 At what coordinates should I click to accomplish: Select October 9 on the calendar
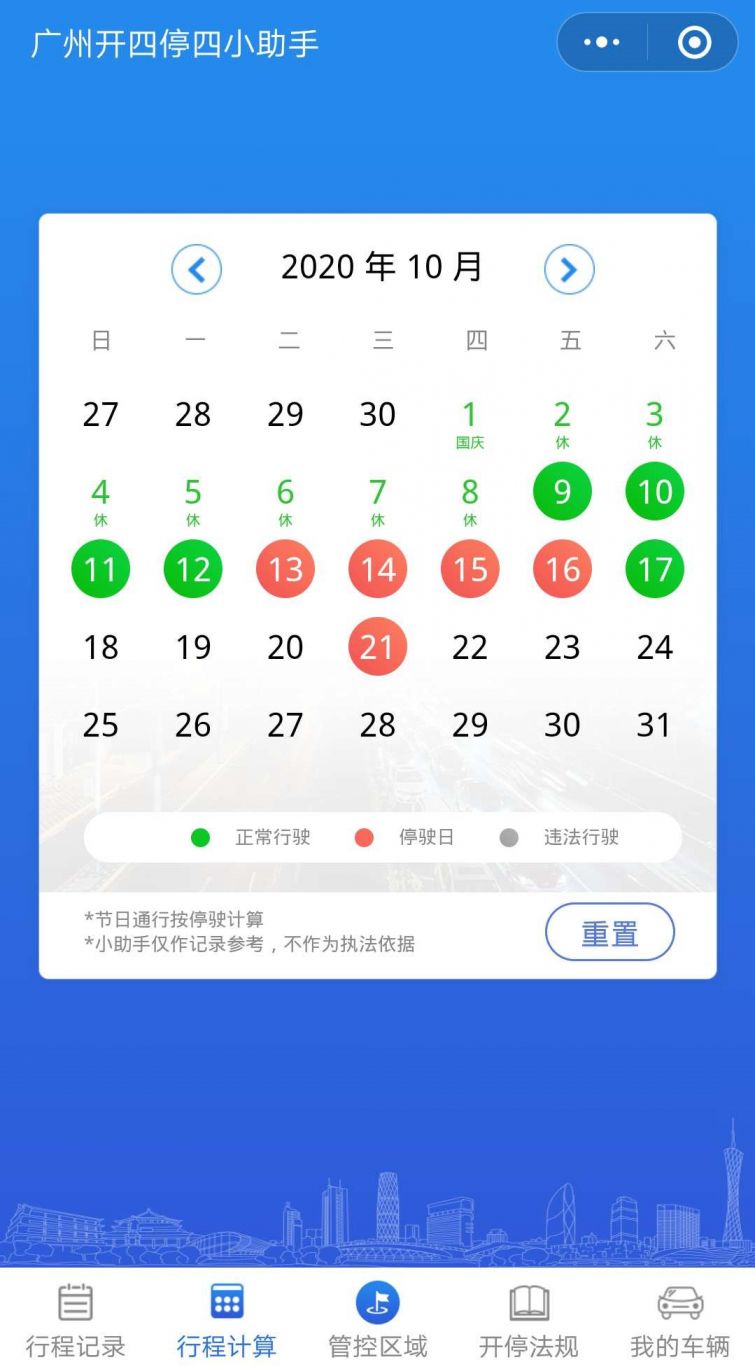(x=562, y=491)
